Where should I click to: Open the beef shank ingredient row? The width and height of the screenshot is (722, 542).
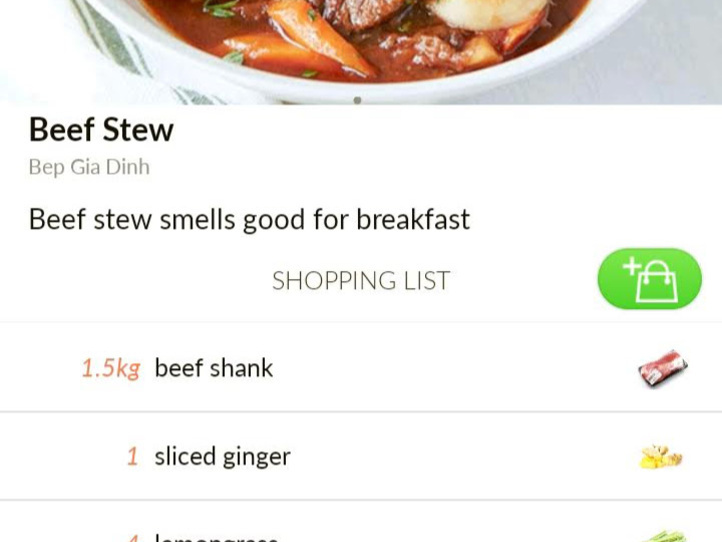360,368
